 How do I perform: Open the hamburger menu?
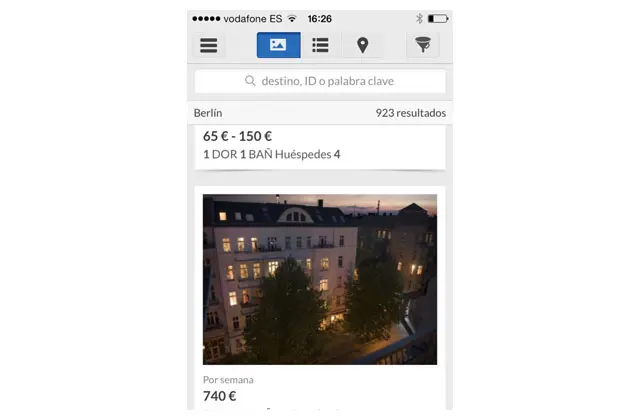[209, 45]
